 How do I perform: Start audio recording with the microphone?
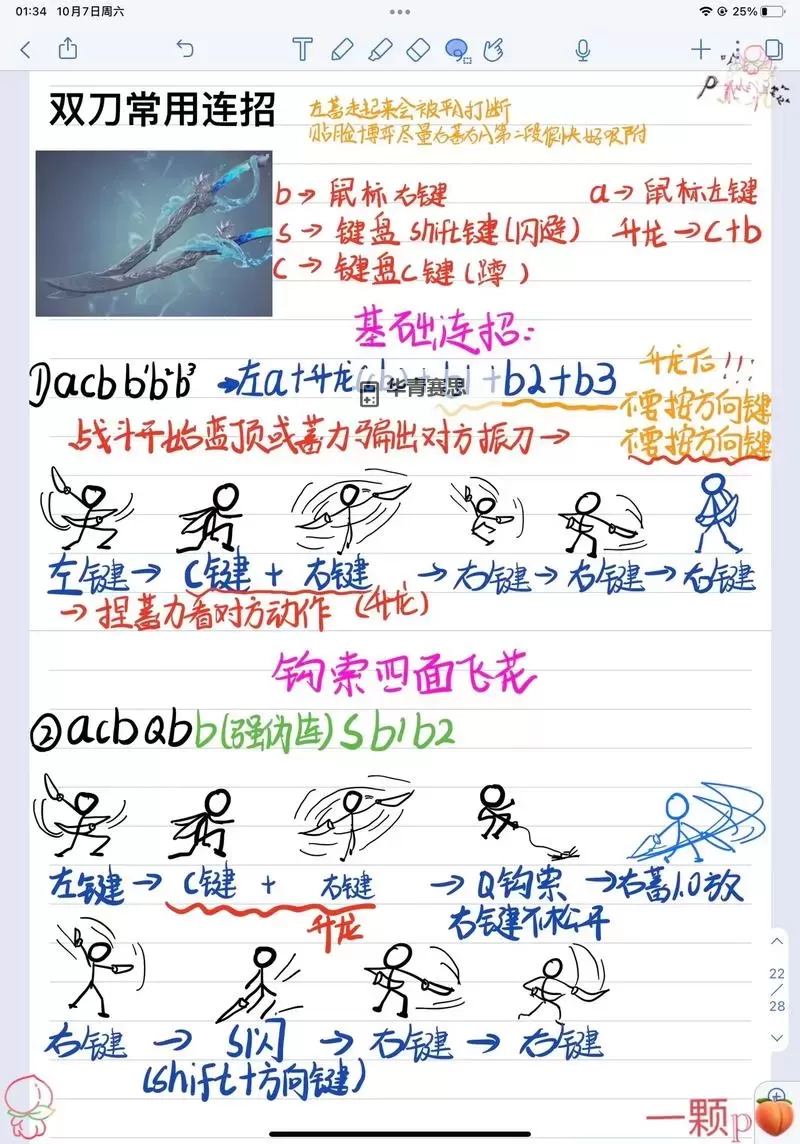[x=583, y=48]
